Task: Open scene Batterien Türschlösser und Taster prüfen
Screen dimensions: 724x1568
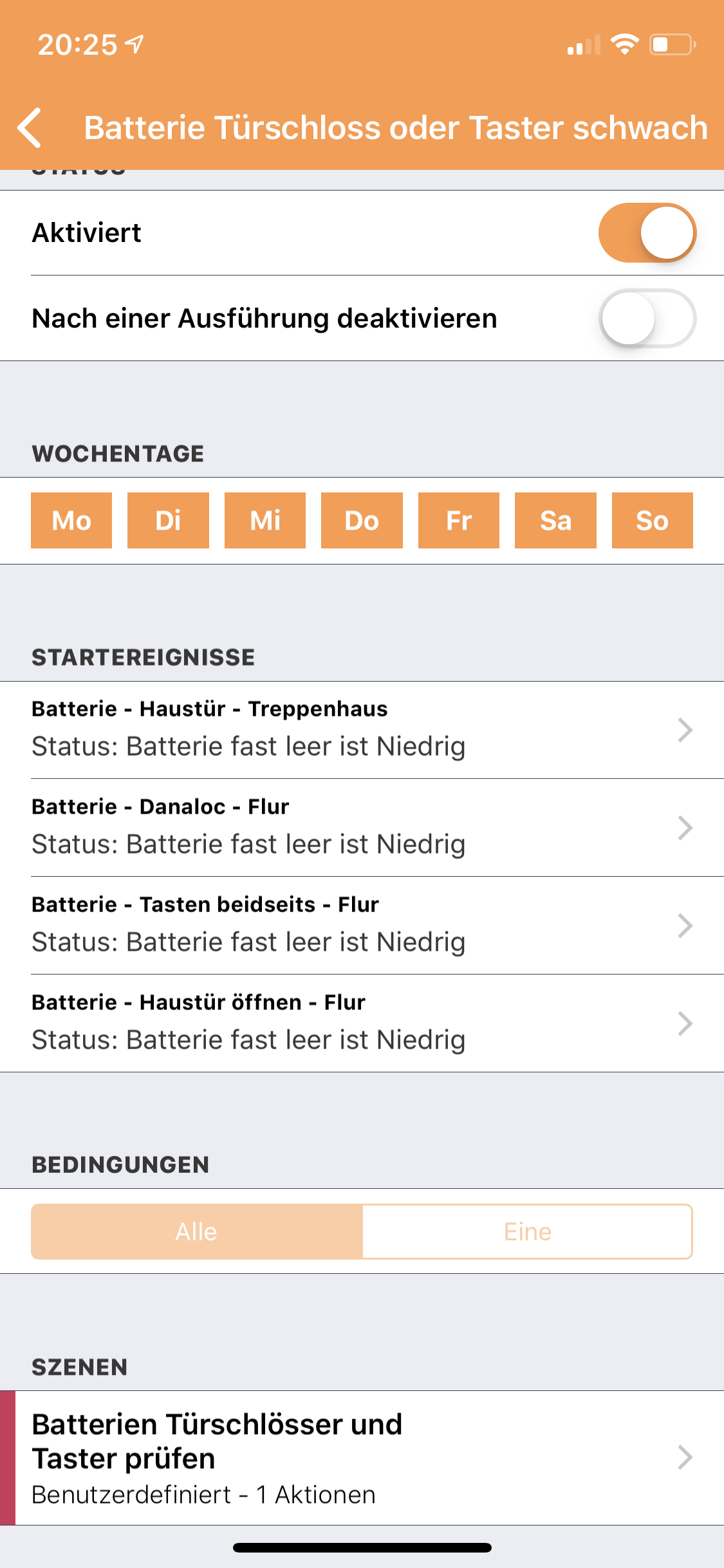Action: pos(362,1457)
